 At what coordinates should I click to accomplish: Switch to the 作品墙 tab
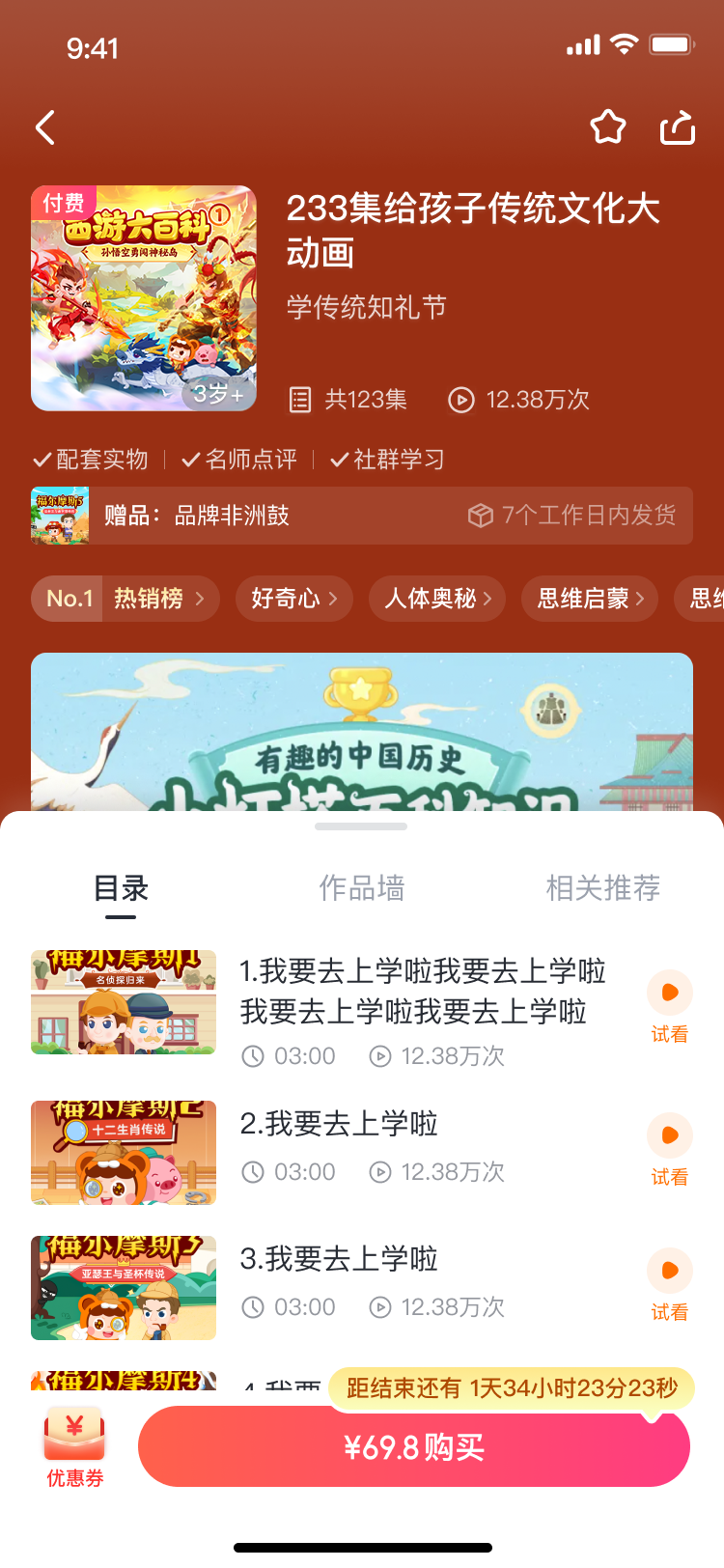362,888
